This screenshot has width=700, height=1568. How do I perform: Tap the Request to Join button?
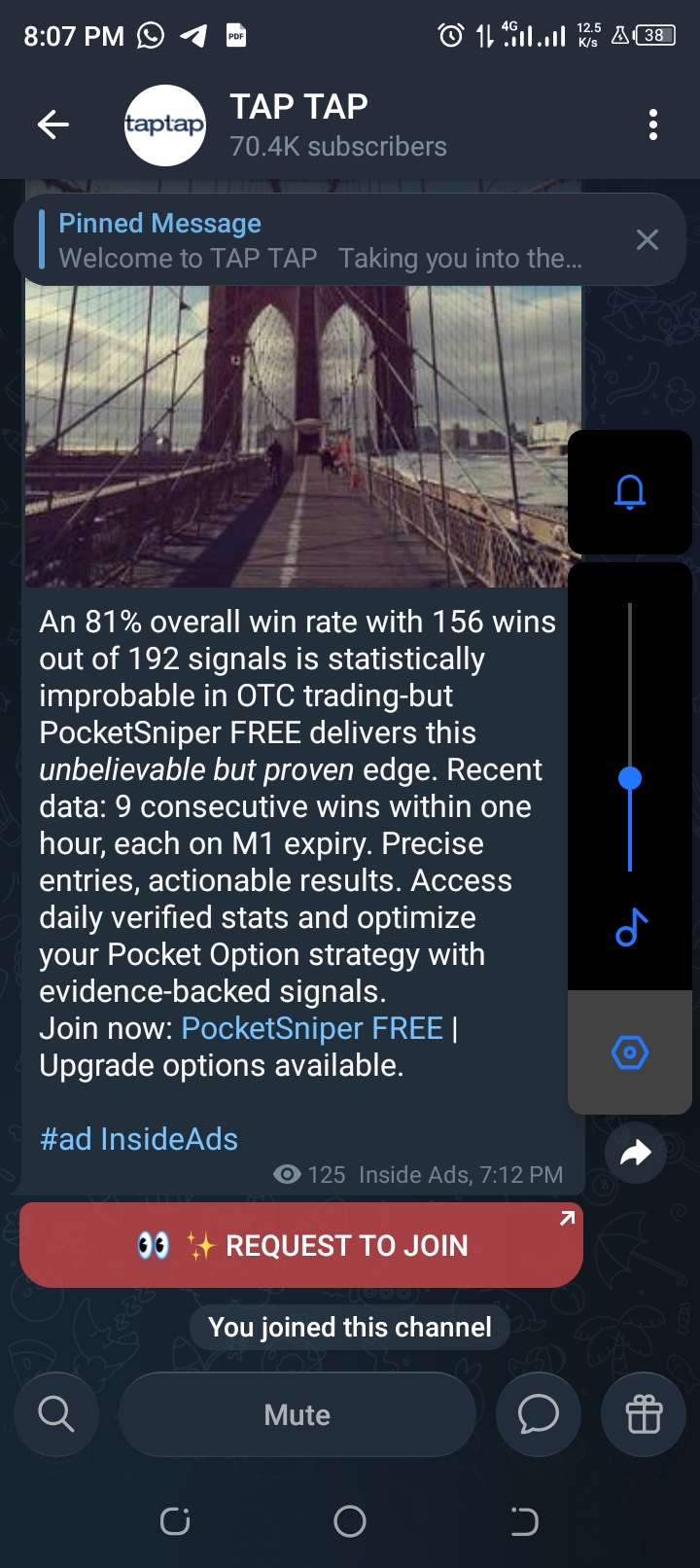point(301,1245)
